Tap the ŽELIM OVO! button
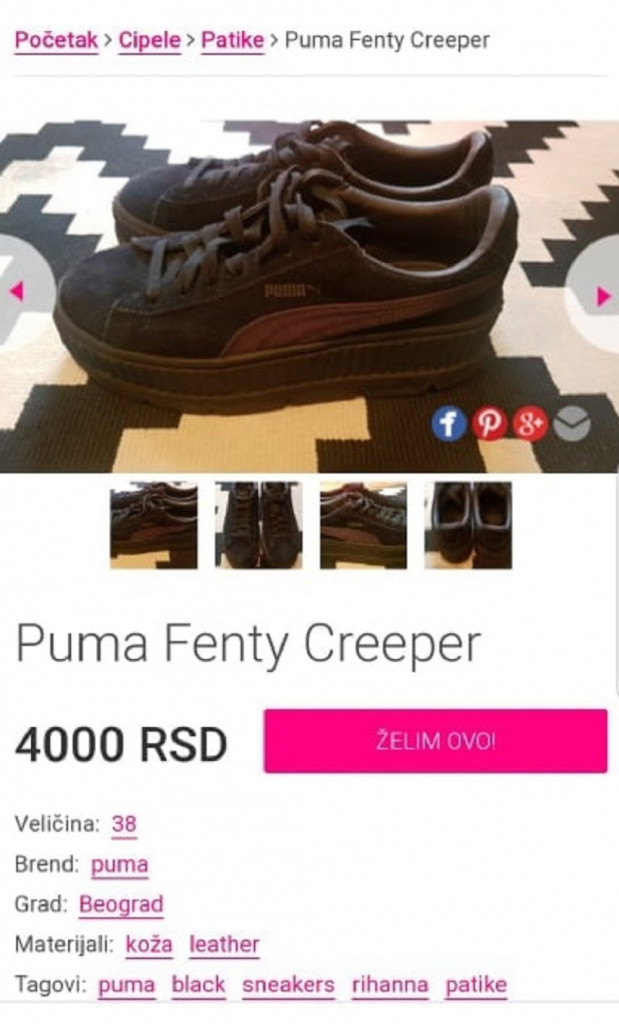This screenshot has height=1024, width=619. pyautogui.click(x=435, y=741)
